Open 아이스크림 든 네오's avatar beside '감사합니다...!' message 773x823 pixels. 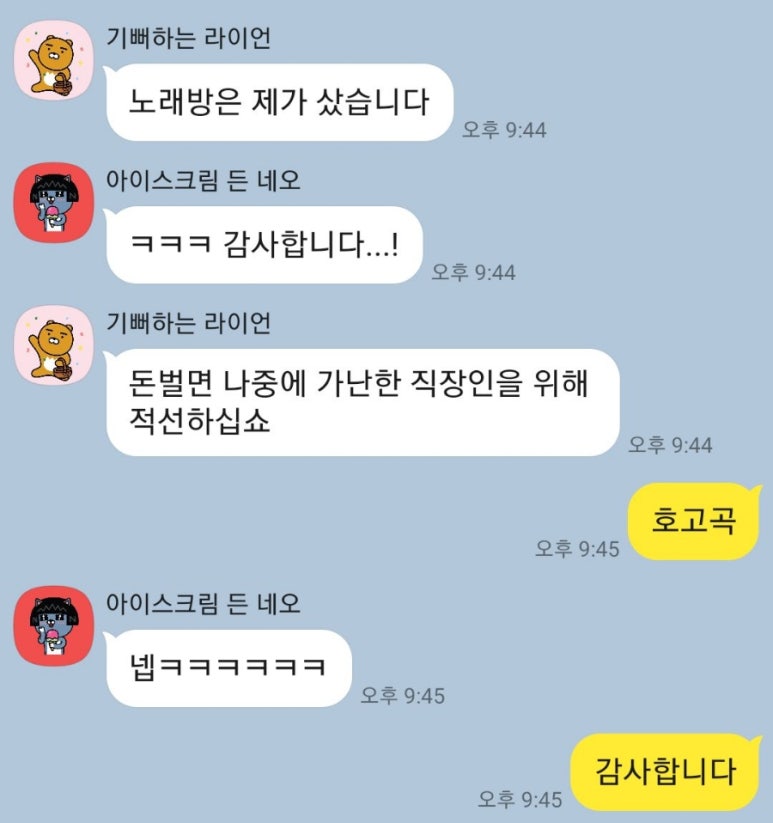(x=52, y=202)
